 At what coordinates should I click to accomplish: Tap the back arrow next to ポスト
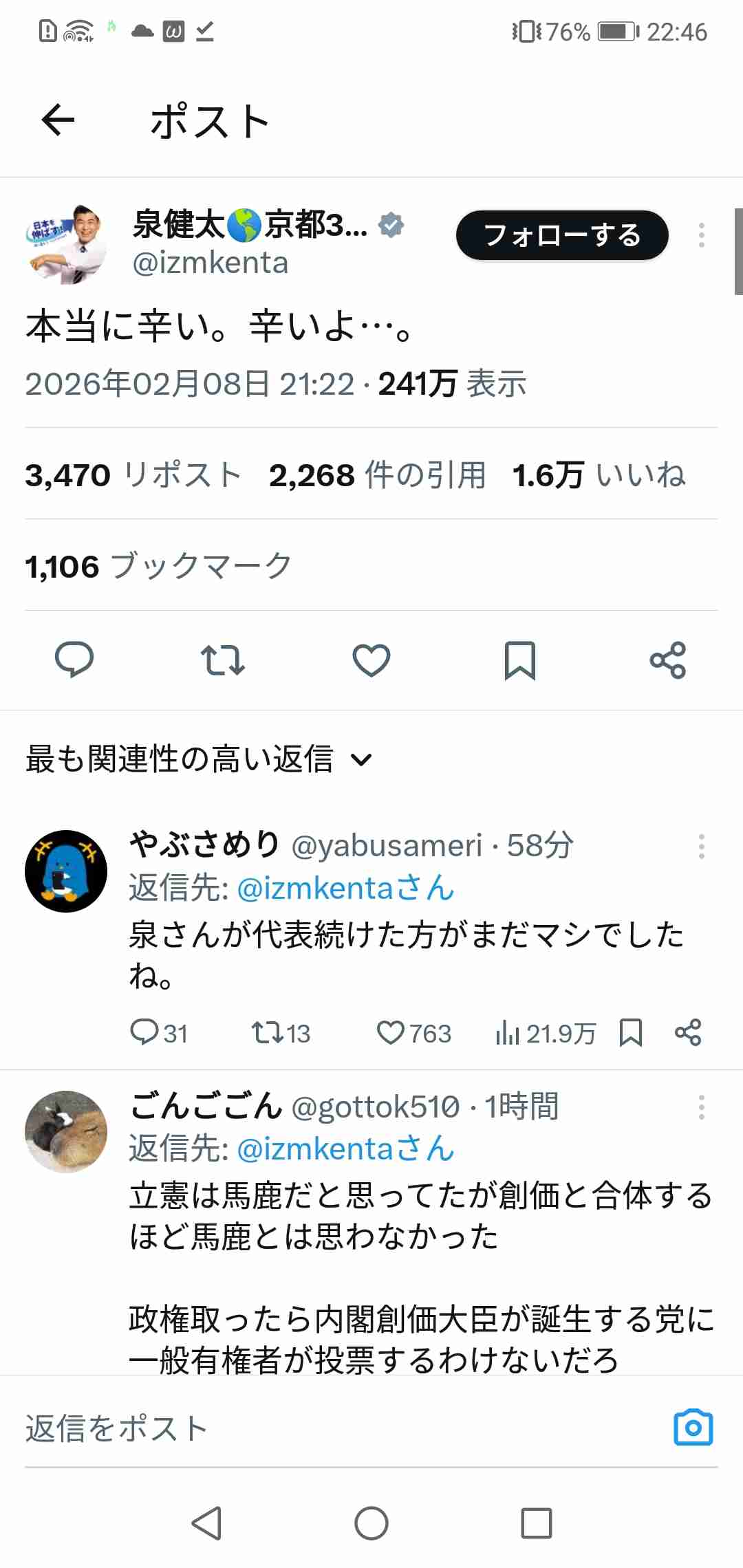click(x=58, y=120)
